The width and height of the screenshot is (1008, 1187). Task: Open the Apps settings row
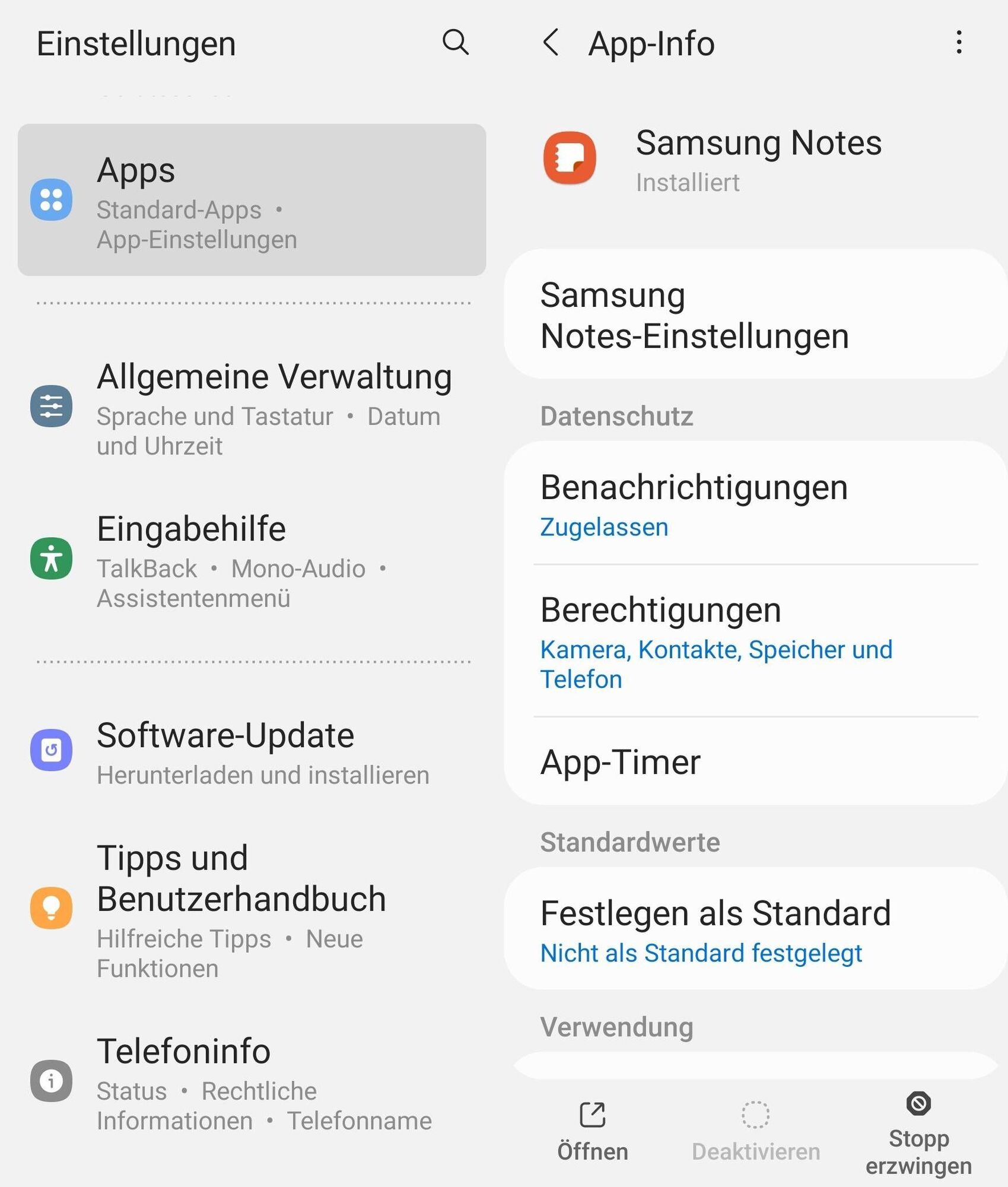252,200
